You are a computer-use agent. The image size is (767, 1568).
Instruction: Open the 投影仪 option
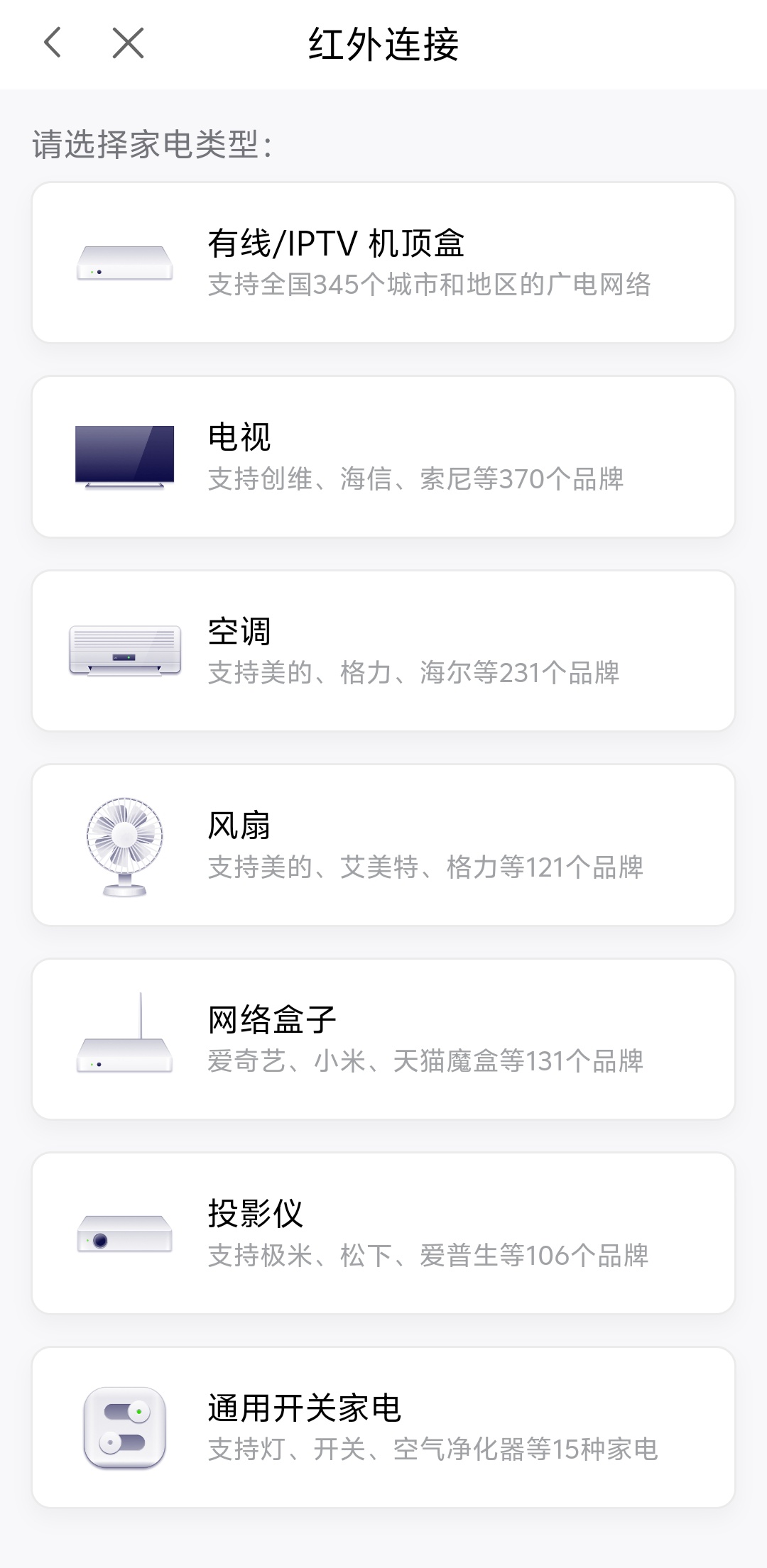tap(383, 1233)
